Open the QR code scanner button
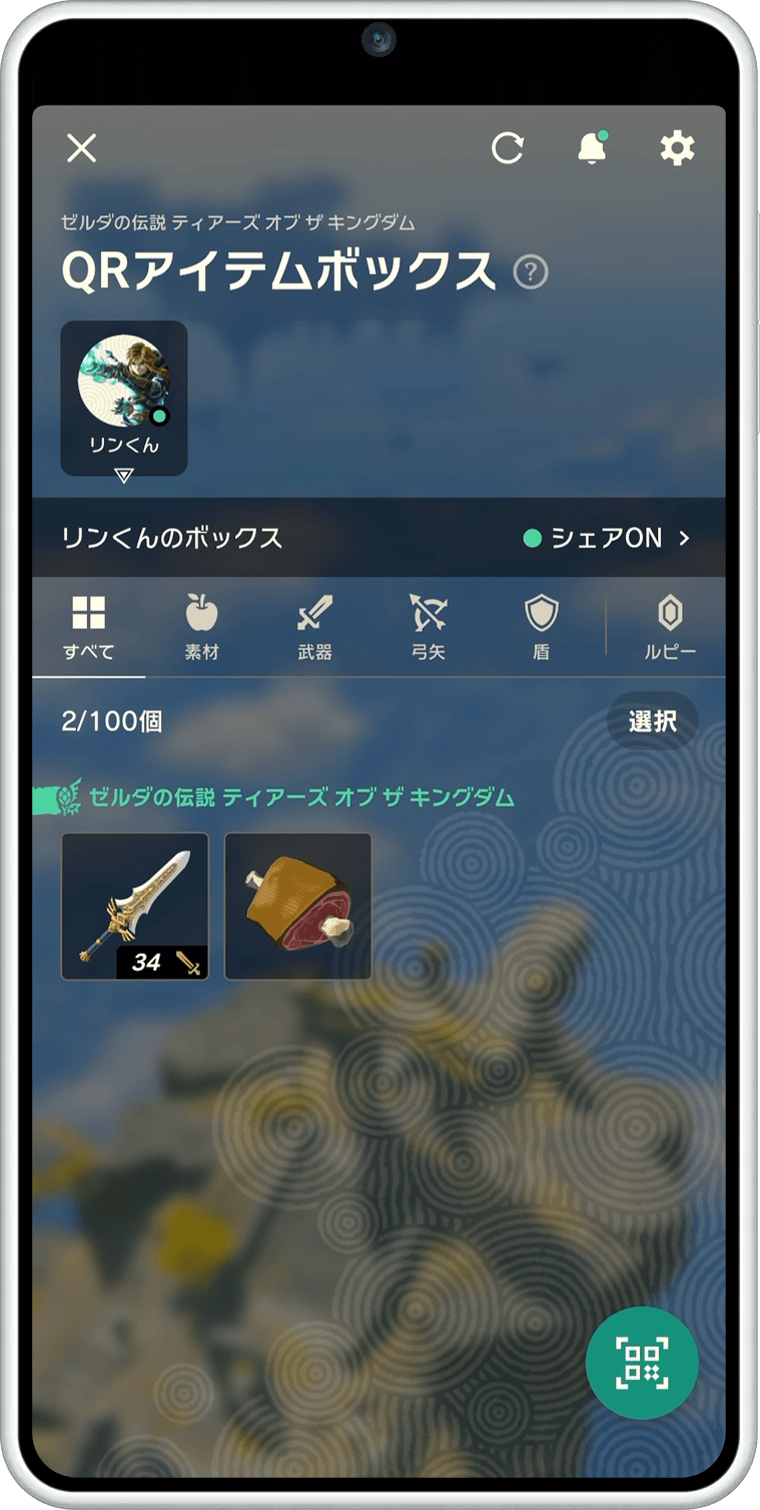Viewport: 760px width, 1510px height. pyautogui.click(x=642, y=1362)
